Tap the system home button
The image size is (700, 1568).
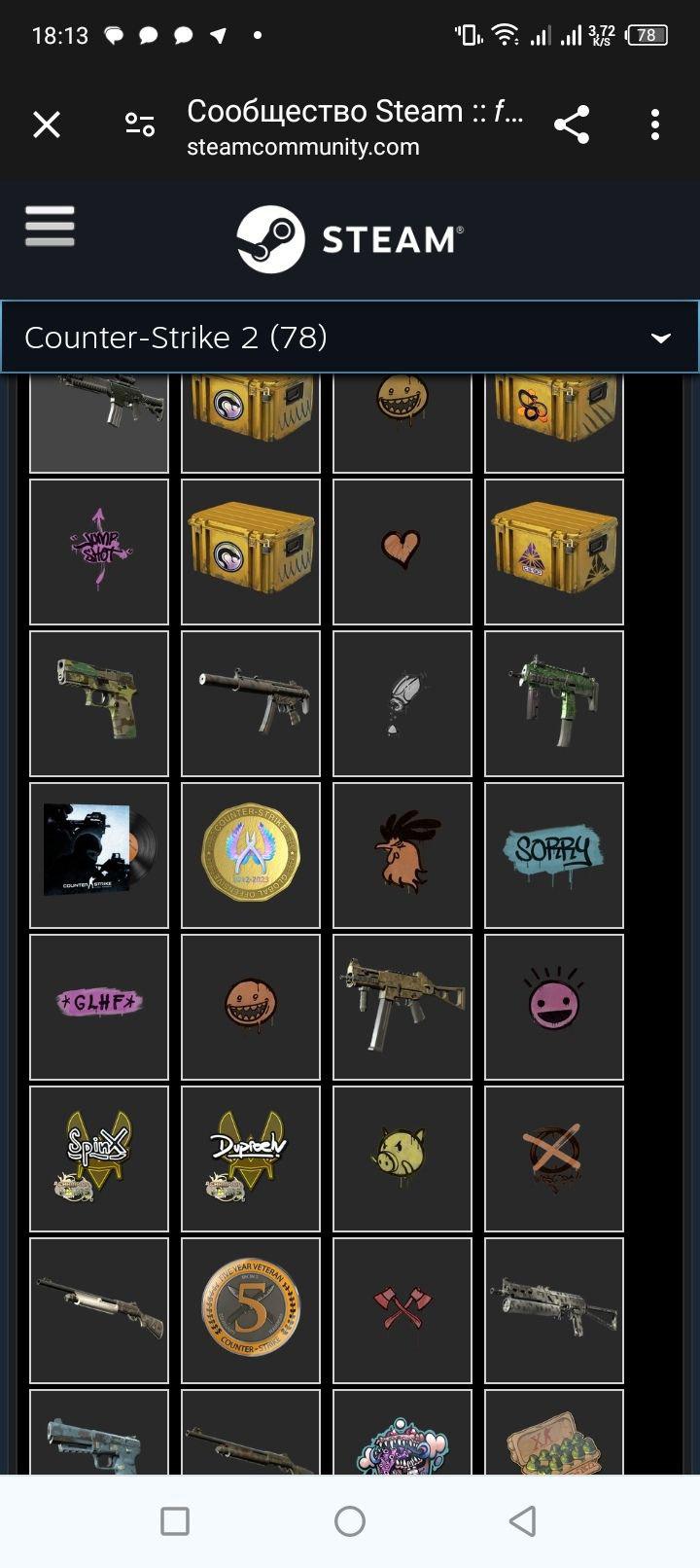pyautogui.click(x=350, y=1520)
